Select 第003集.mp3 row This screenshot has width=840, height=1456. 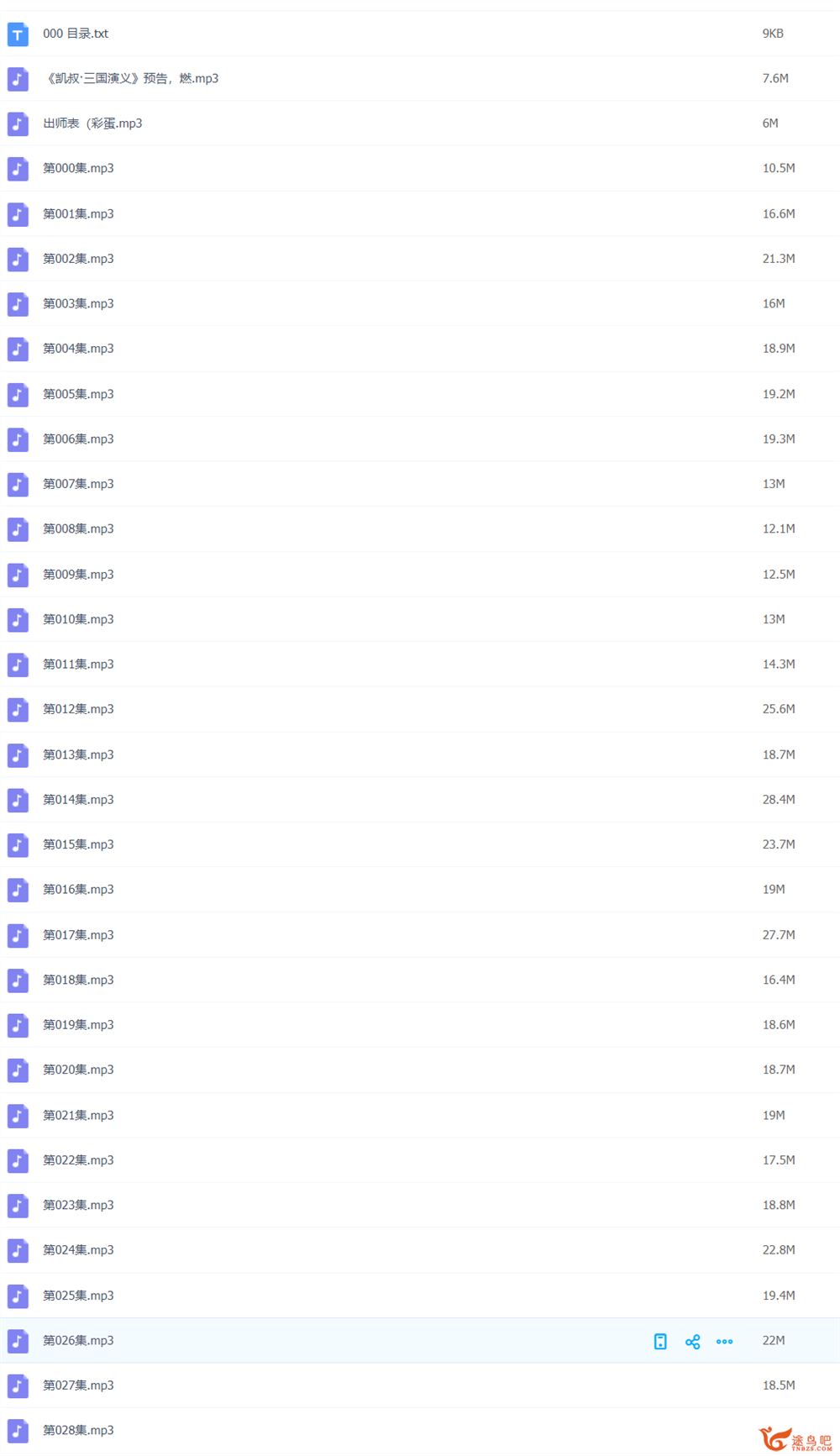(78, 303)
